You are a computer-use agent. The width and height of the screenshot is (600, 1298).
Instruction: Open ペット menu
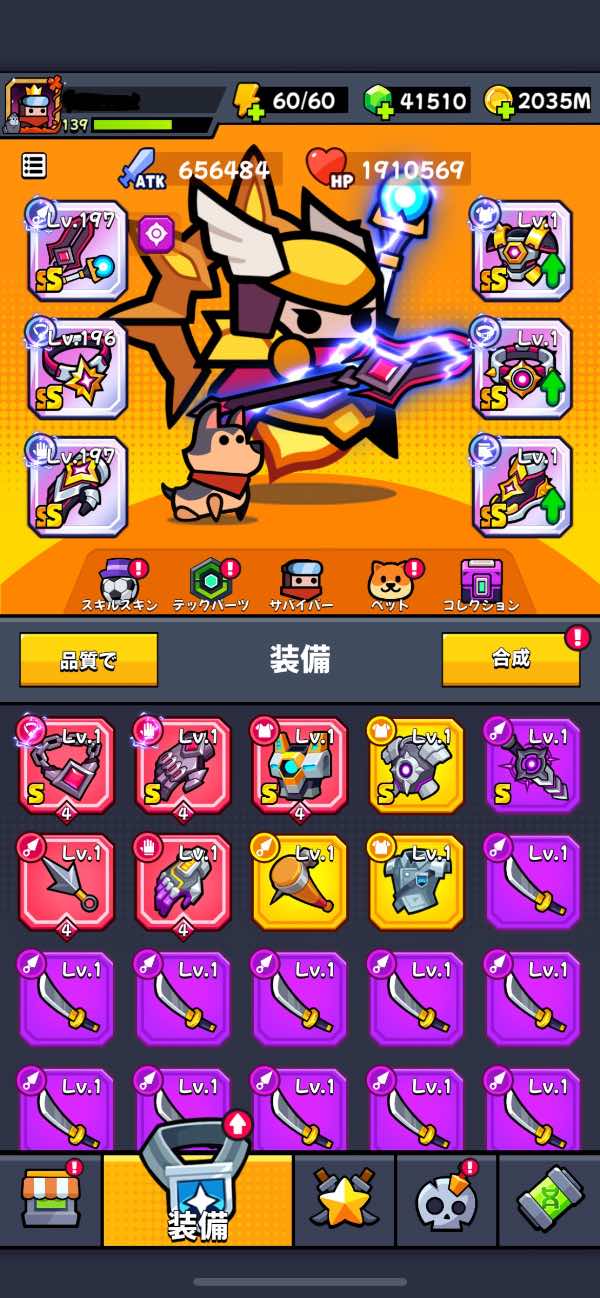pyautogui.click(x=389, y=583)
